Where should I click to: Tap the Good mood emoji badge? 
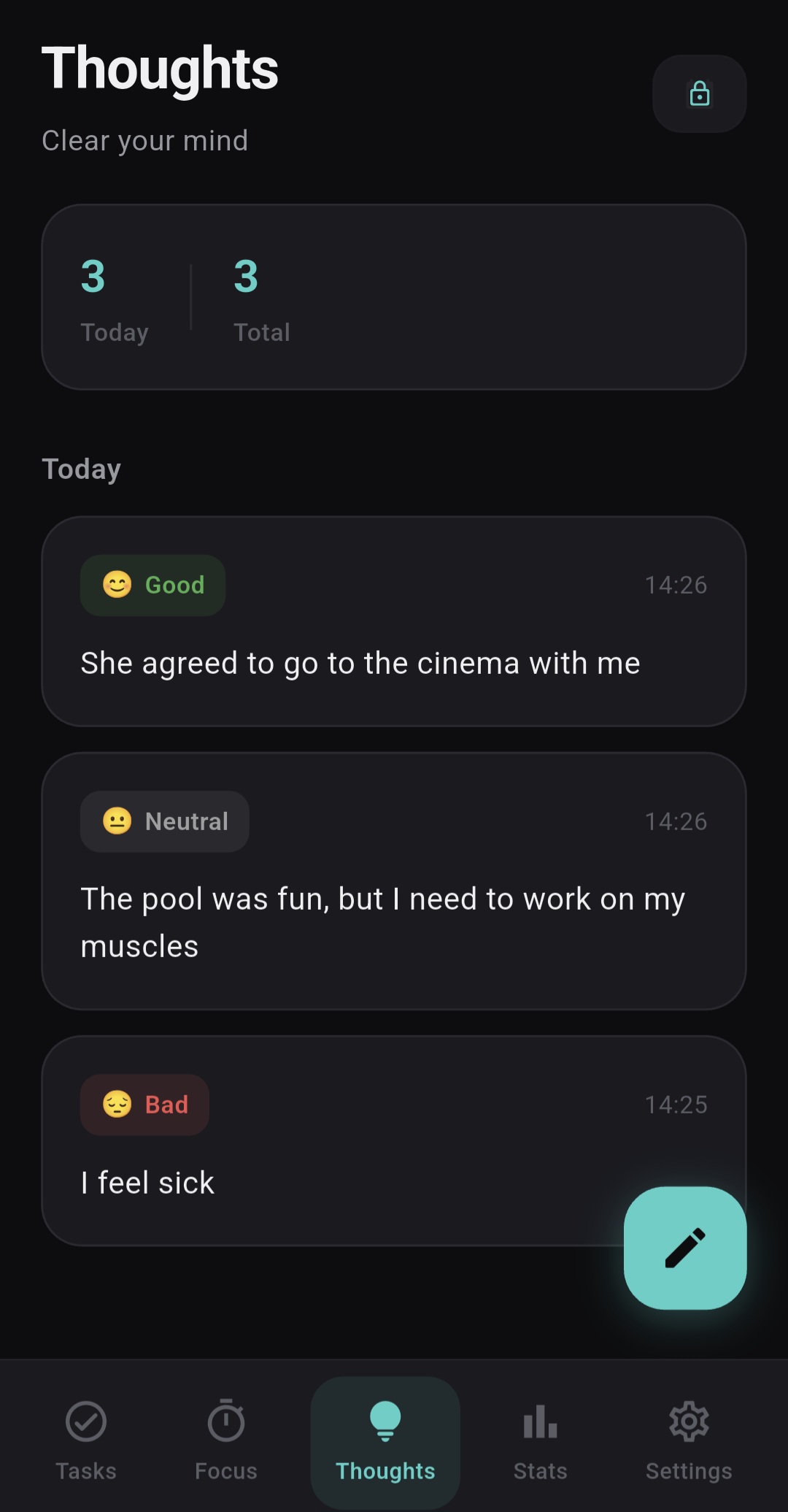tap(152, 585)
